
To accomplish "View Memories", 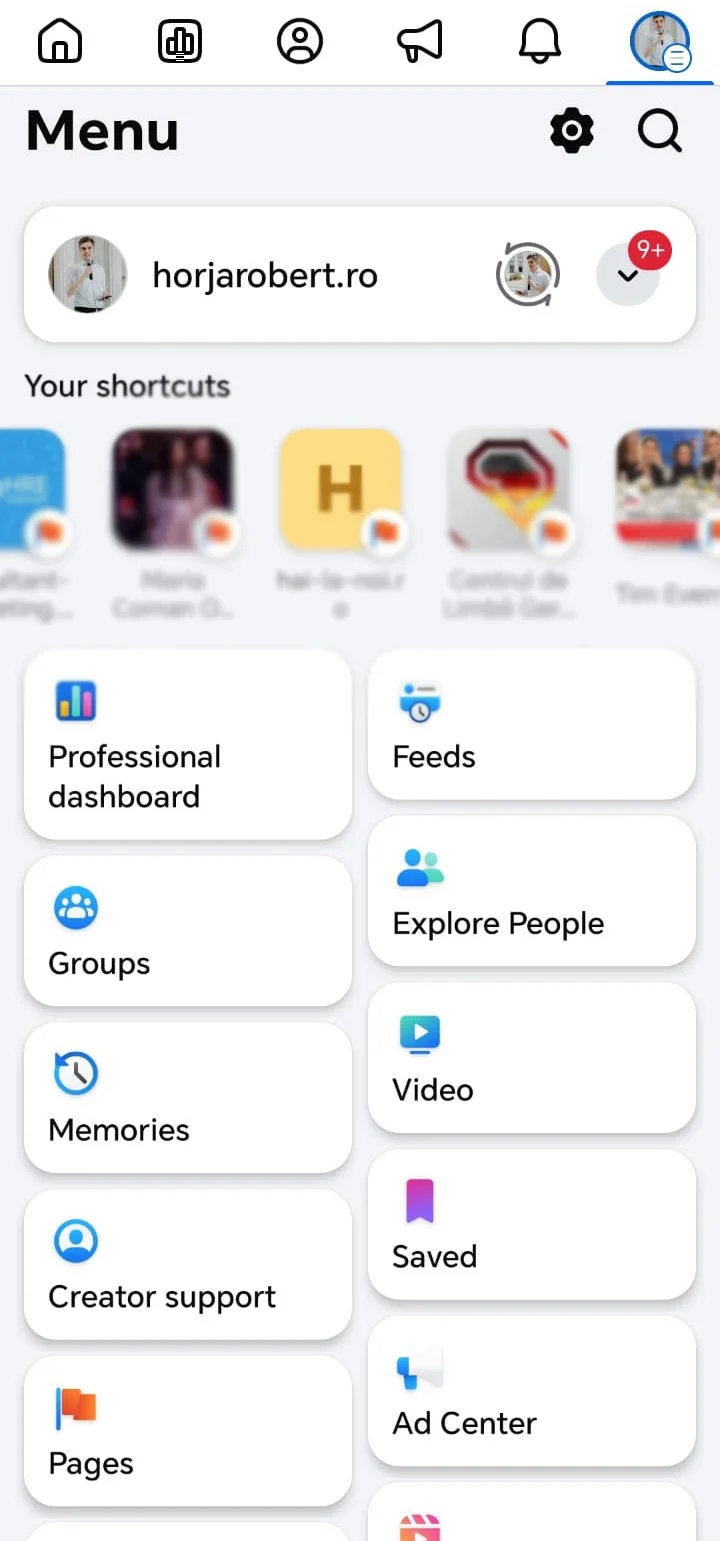I will tap(188, 1097).
